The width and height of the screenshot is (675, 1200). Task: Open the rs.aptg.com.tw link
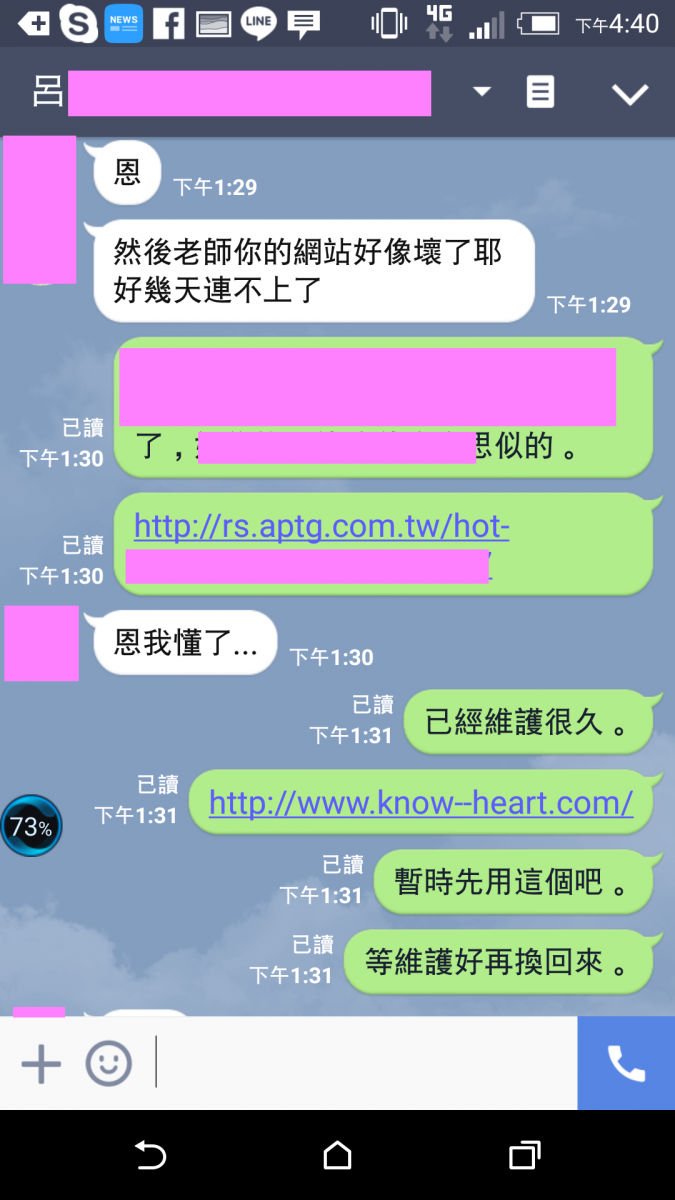(x=321, y=526)
